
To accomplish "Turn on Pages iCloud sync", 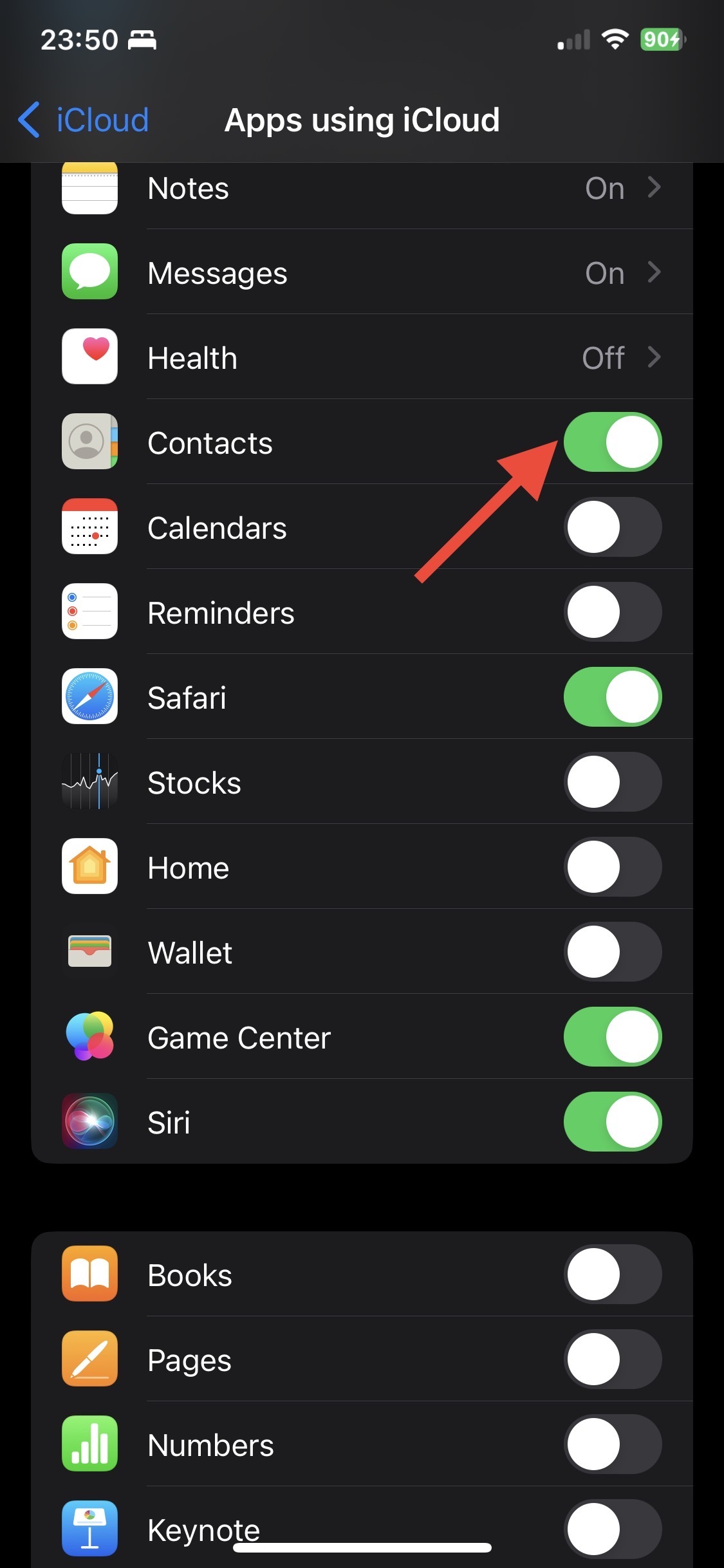I will point(613,1359).
